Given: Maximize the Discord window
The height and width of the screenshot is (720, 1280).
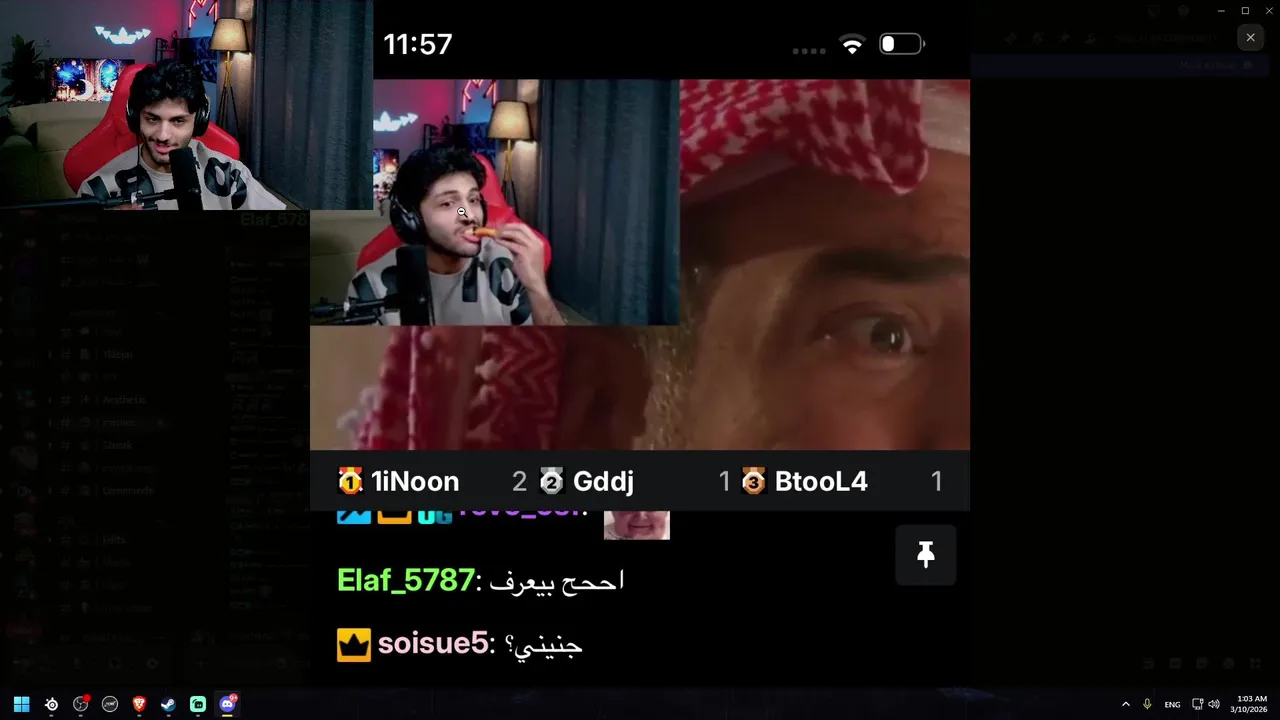Looking at the screenshot, I should tap(1245, 10).
